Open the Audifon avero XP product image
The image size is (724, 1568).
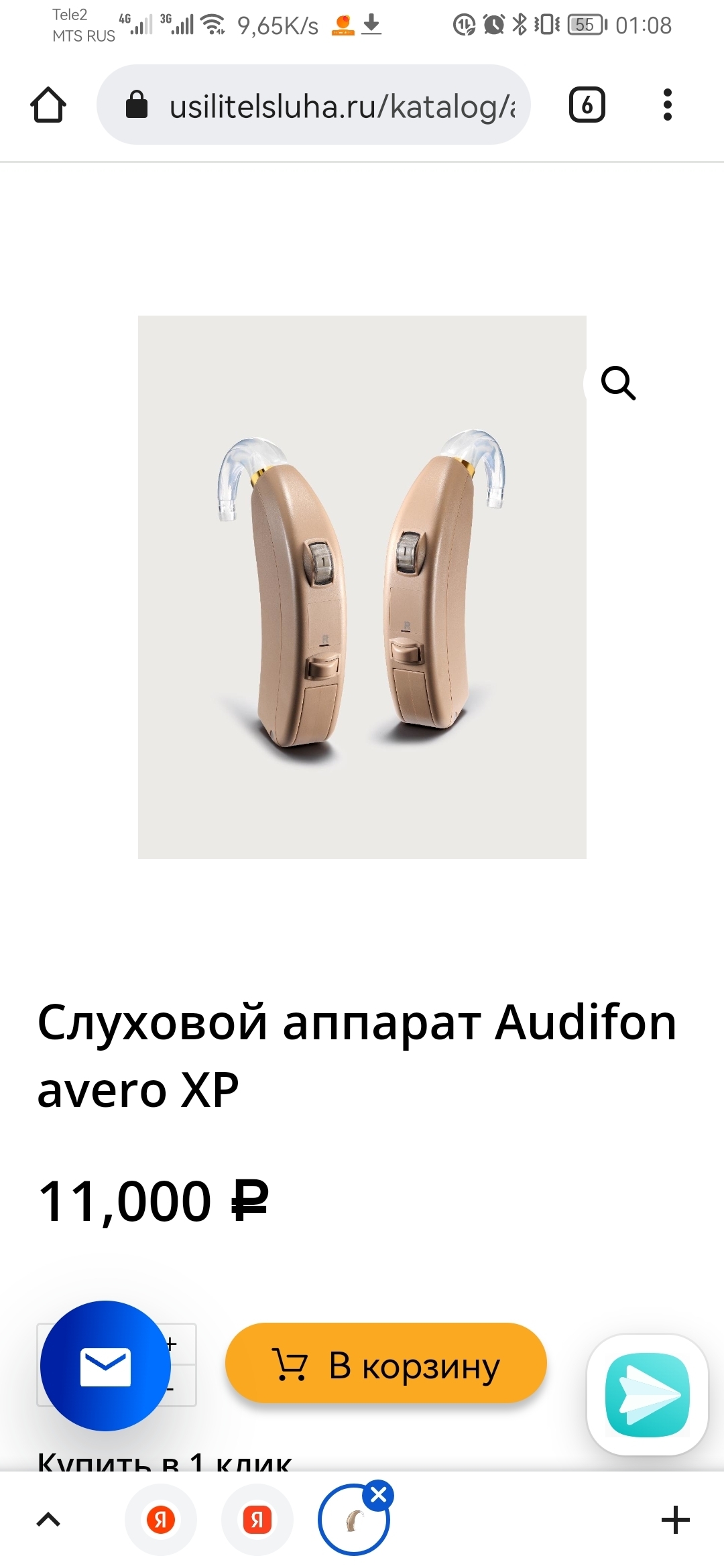click(x=362, y=587)
